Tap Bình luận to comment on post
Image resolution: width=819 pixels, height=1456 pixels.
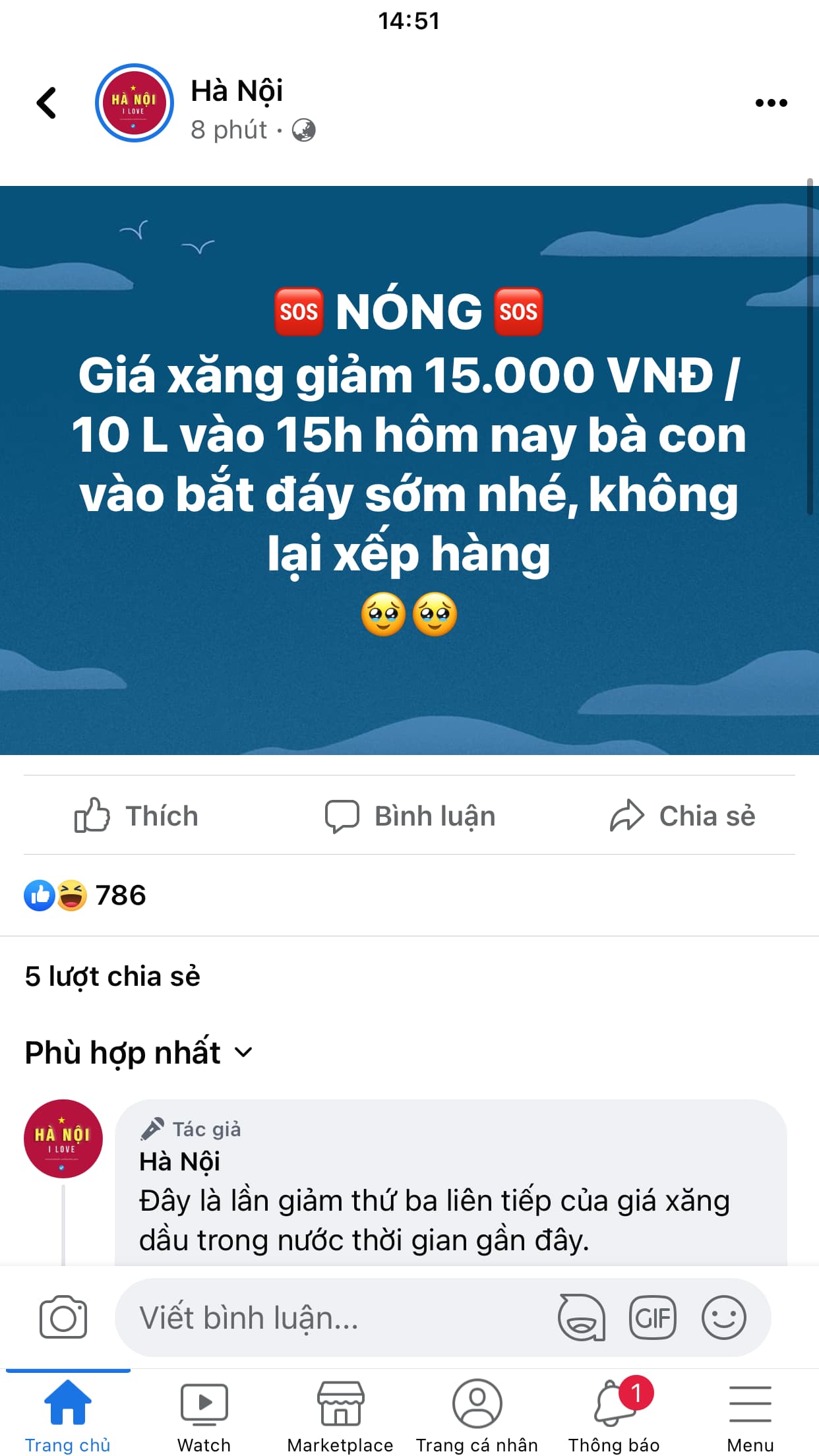[409, 816]
